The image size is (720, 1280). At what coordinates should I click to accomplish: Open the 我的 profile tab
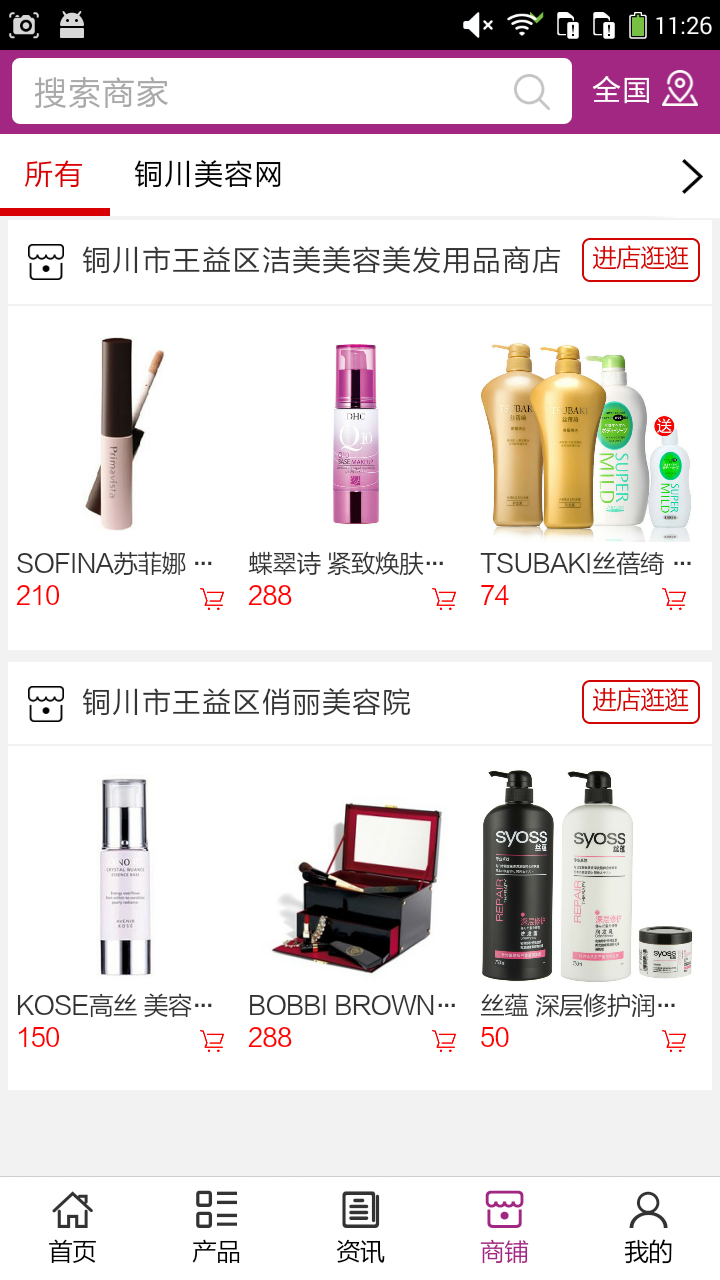click(x=648, y=1227)
